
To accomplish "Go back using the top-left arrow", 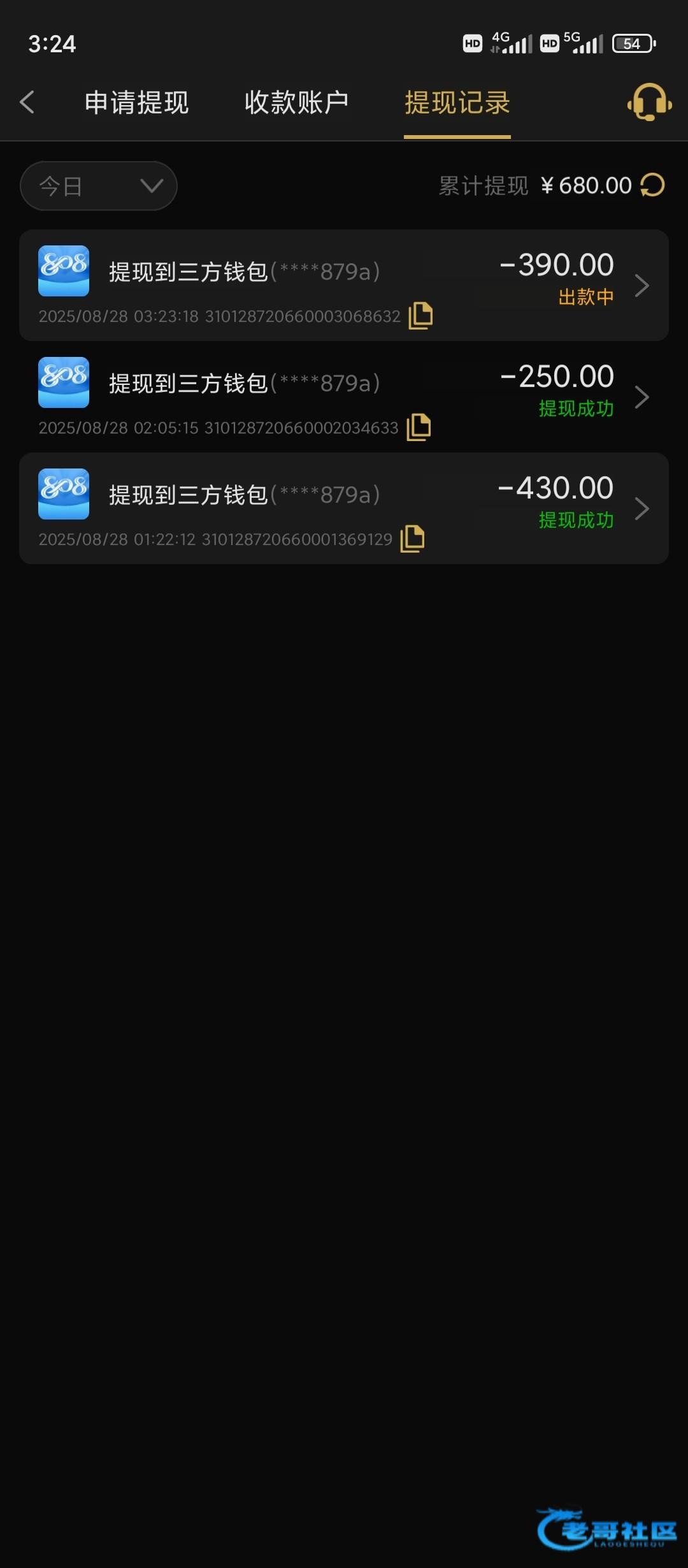I will 27,102.
